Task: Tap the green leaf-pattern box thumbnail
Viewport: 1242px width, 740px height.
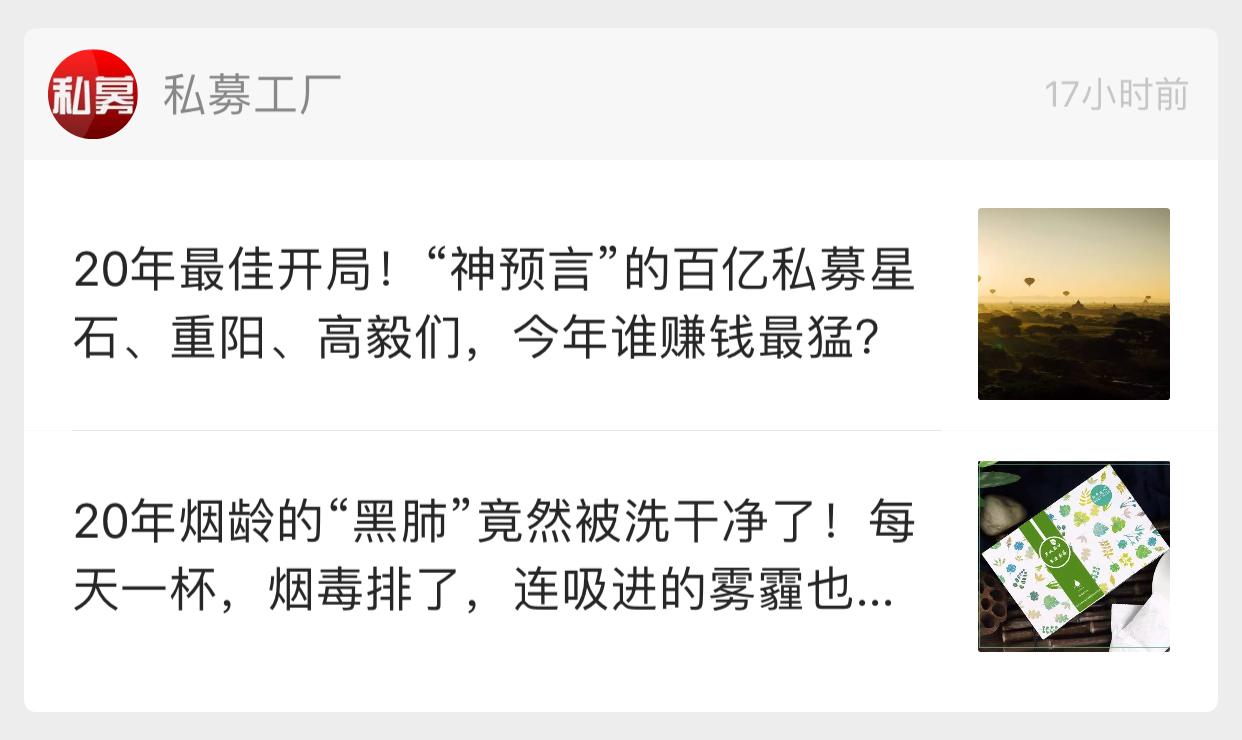Action: coord(1073,556)
